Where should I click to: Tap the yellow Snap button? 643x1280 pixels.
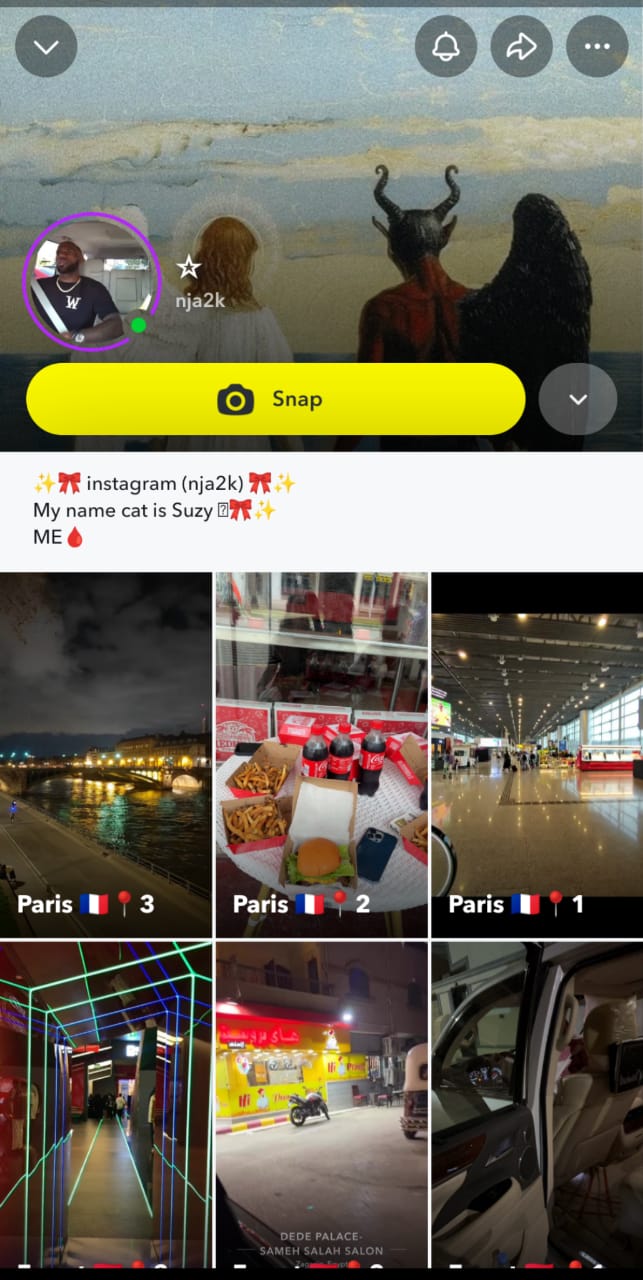[275, 399]
